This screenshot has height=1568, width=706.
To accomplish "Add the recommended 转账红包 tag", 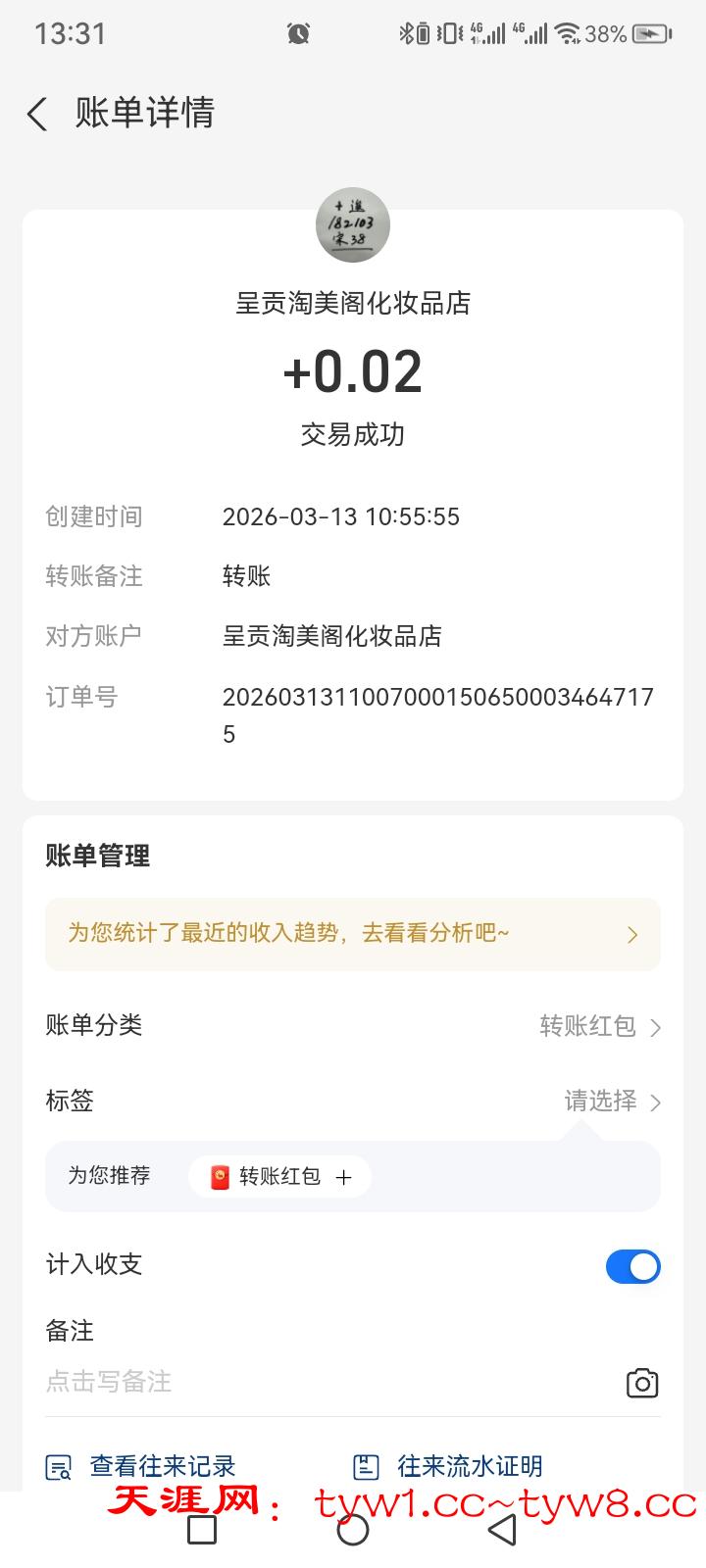I will coord(280,1177).
